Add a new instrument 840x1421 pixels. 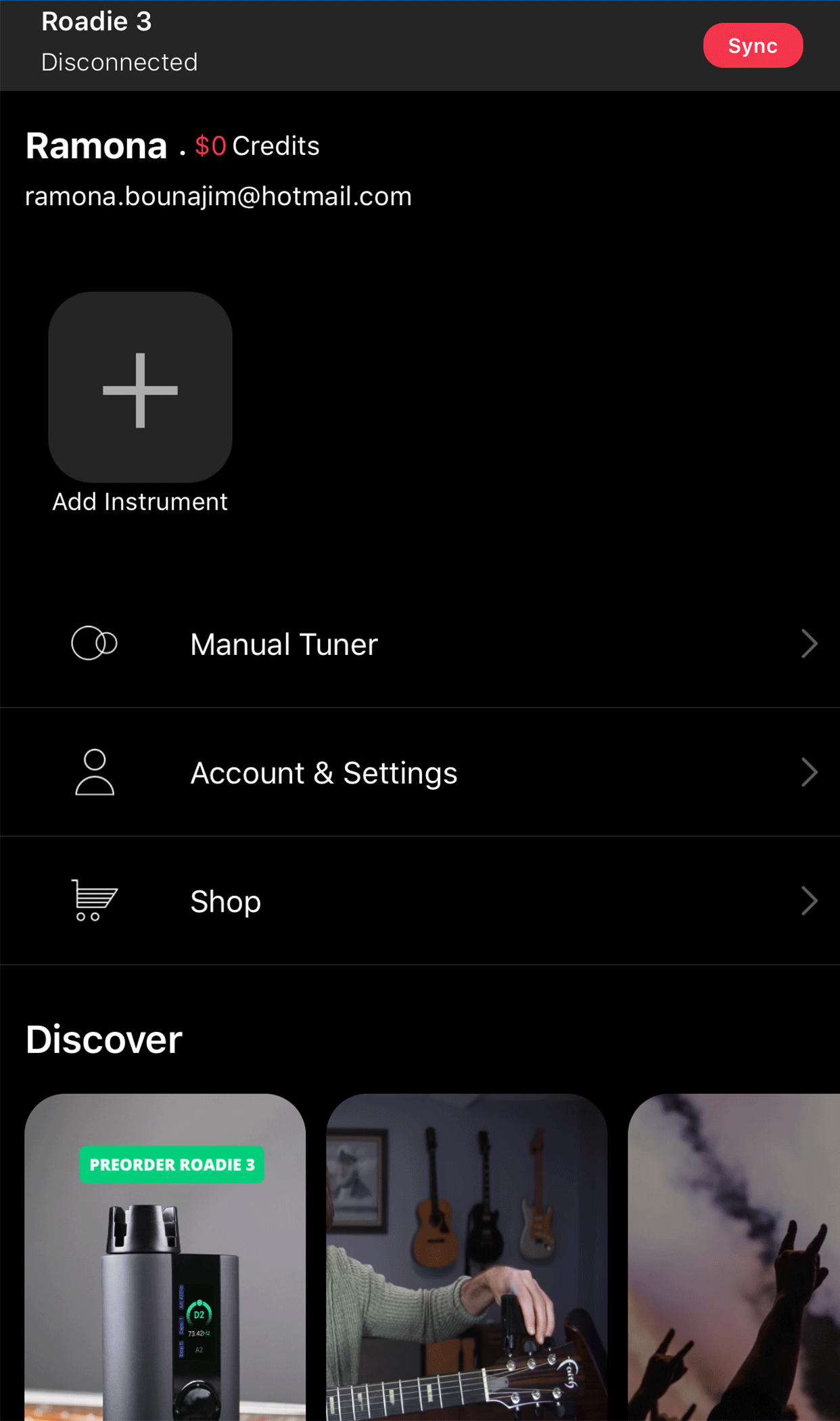pos(140,388)
